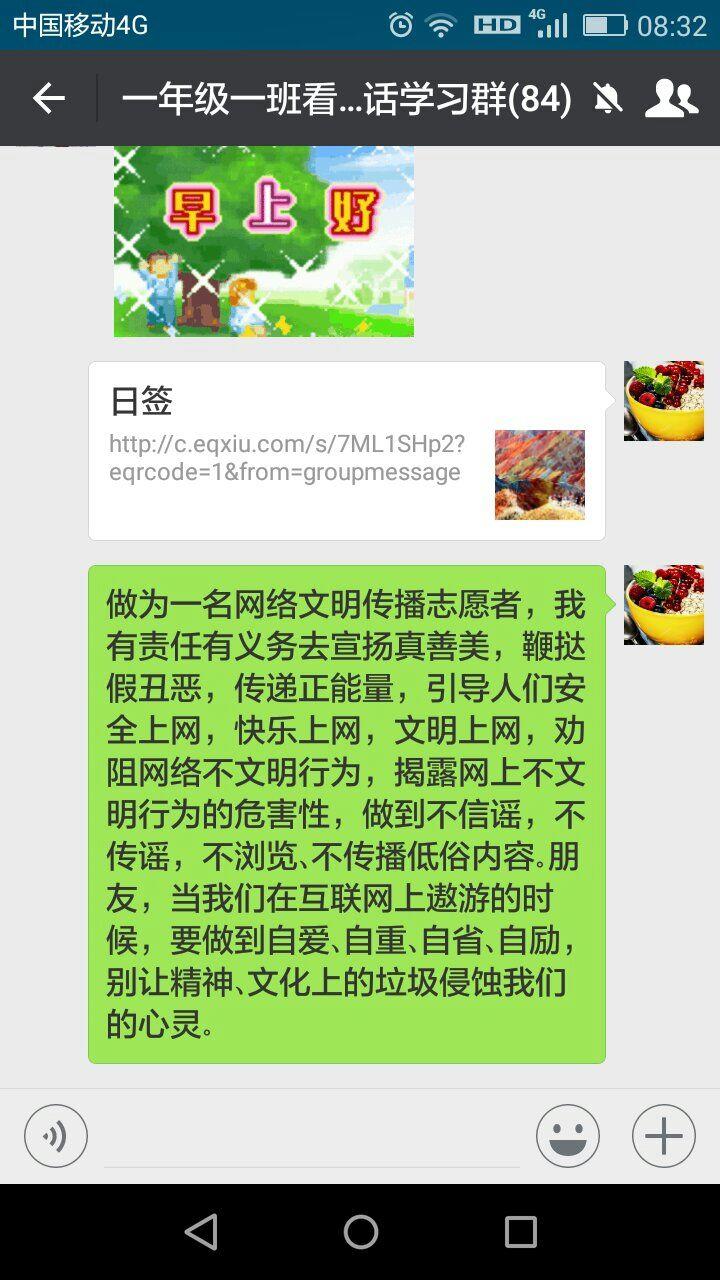Focus the message text field
The width and height of the screenshot is (720, 1280).
pos(312,1138)
